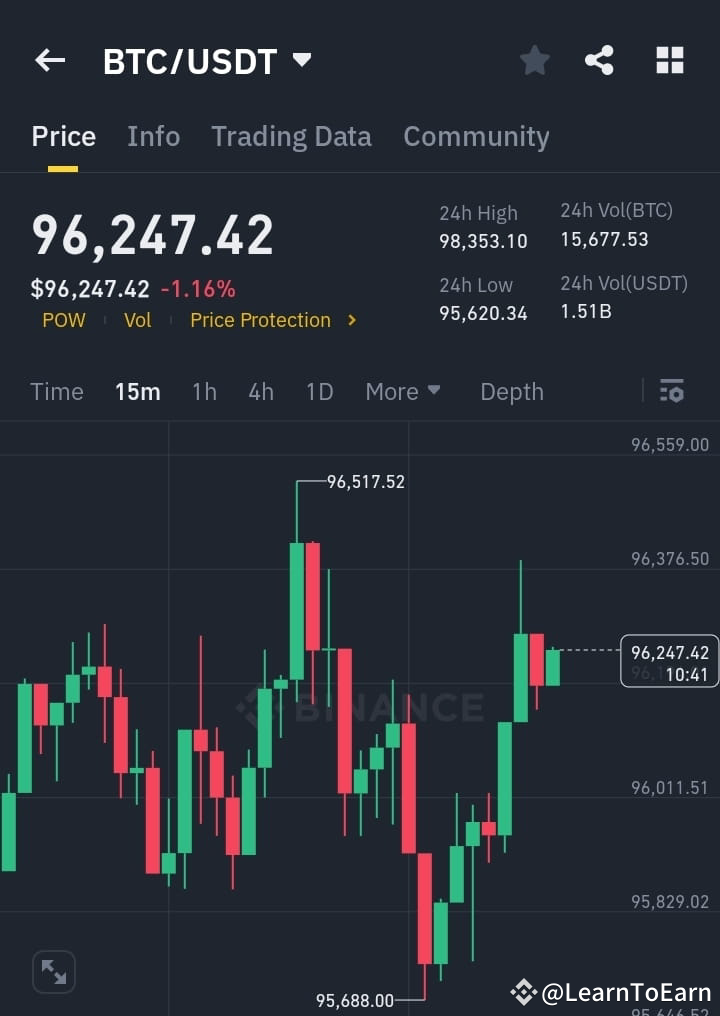Favorite BTC/USDT using the star icon

pos(534,60)
